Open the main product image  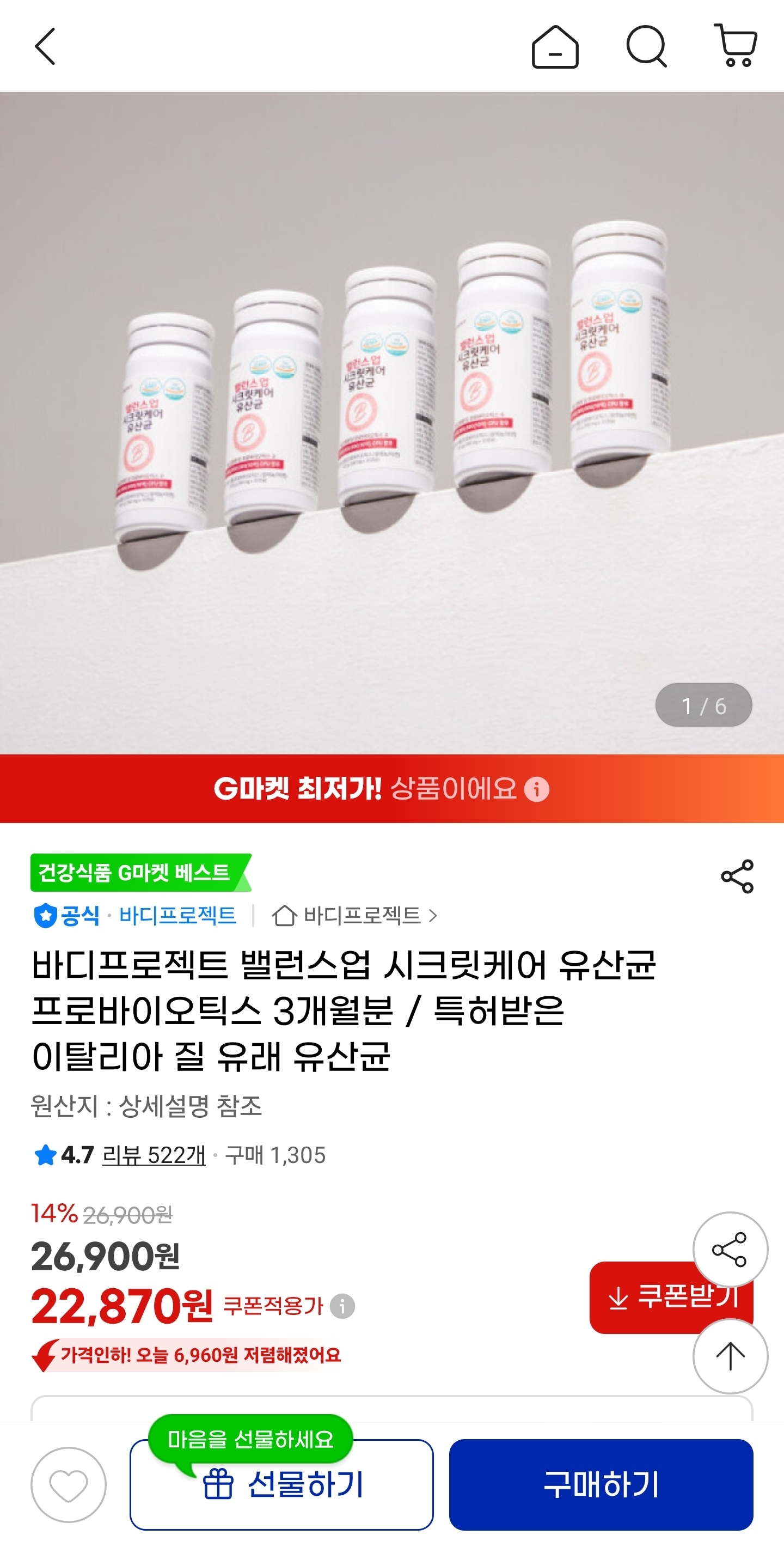click(391, 421)
